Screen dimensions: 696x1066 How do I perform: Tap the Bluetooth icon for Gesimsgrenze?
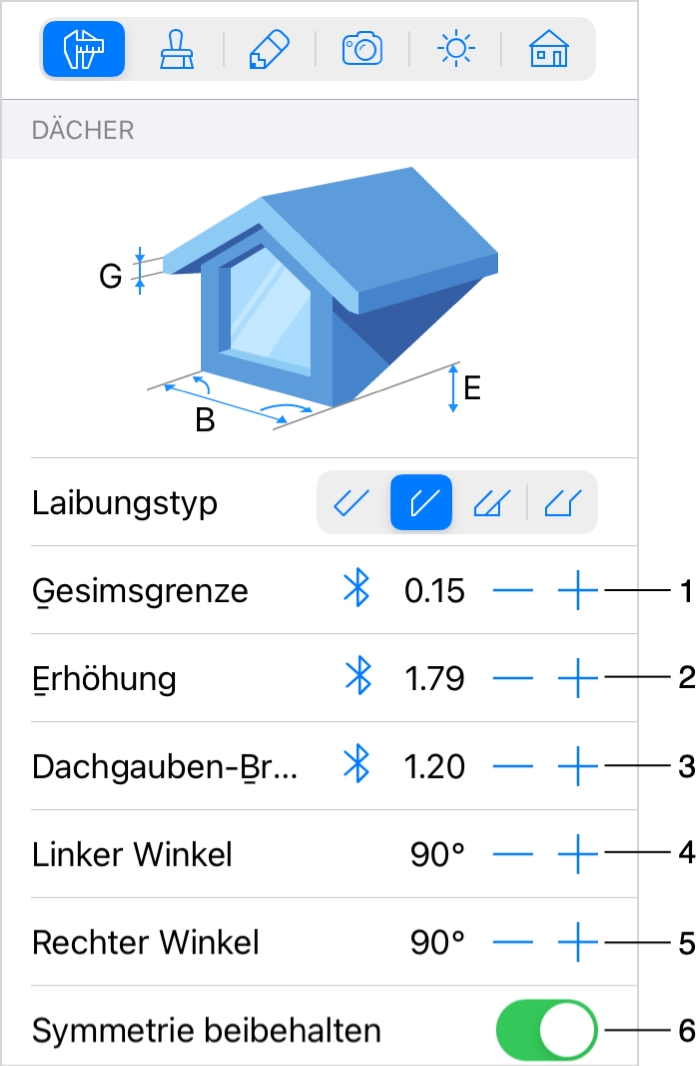357,590
